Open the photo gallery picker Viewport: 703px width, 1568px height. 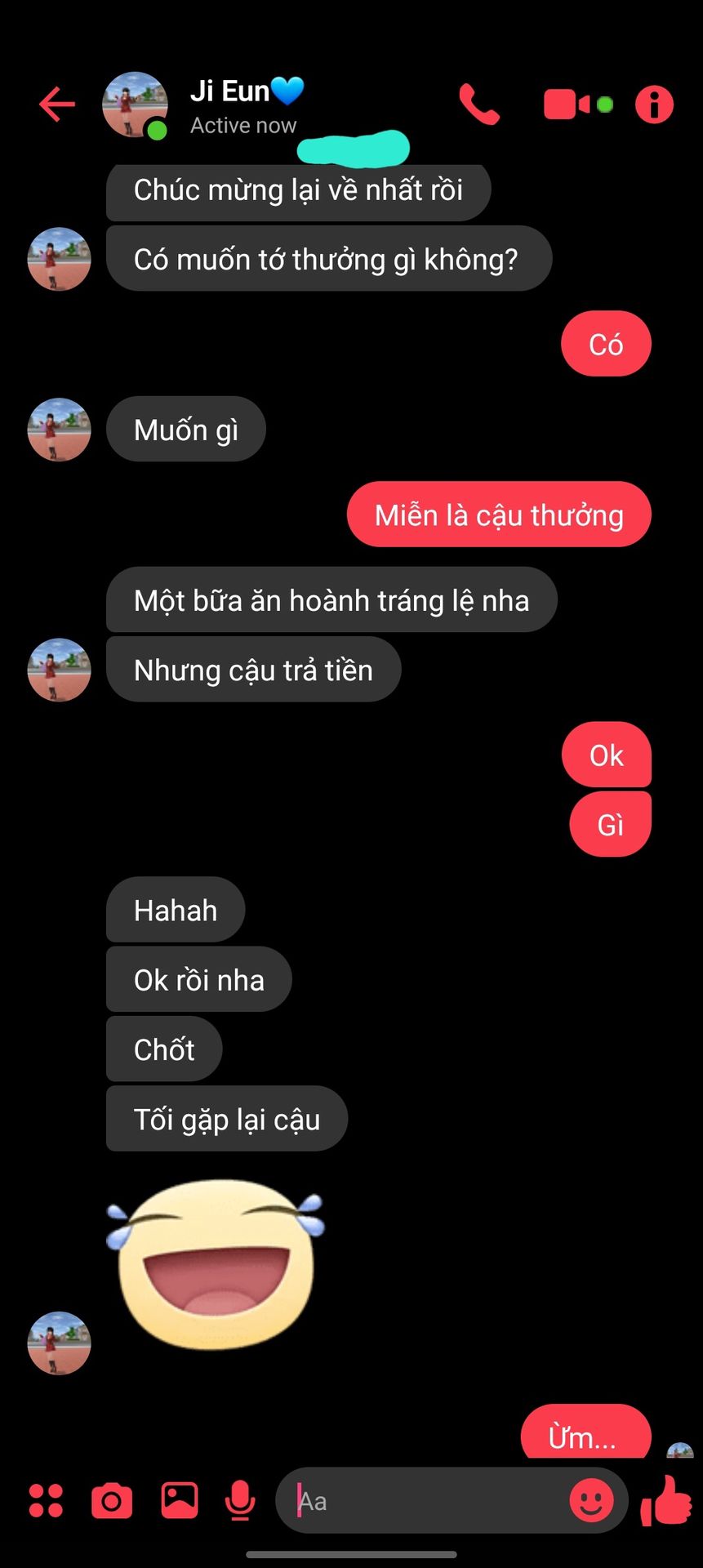tap(180, 1500)
